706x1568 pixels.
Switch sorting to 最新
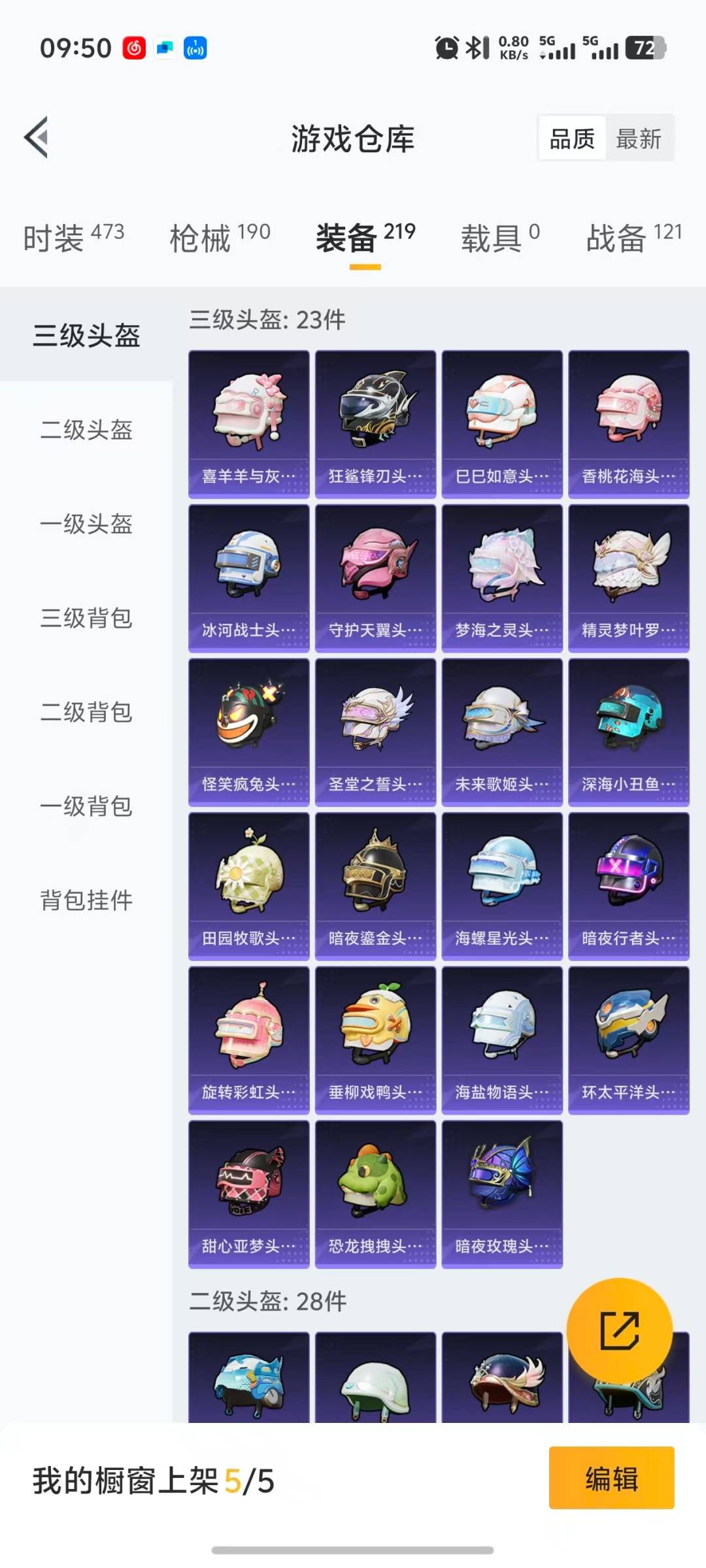click(x=639, y=138)
